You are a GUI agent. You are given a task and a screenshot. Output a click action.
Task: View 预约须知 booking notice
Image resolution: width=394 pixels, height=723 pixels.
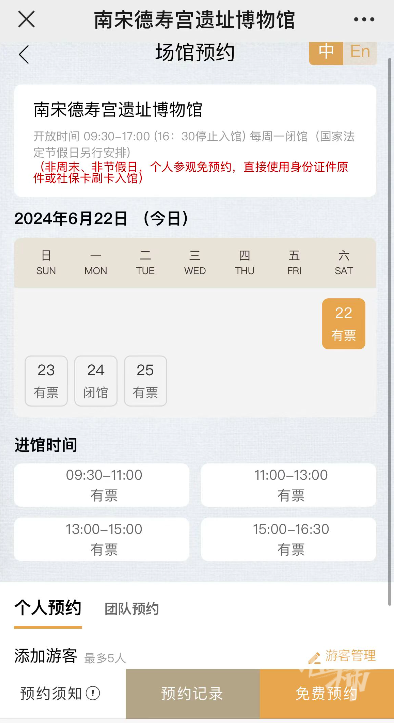[x=60, y=693]
